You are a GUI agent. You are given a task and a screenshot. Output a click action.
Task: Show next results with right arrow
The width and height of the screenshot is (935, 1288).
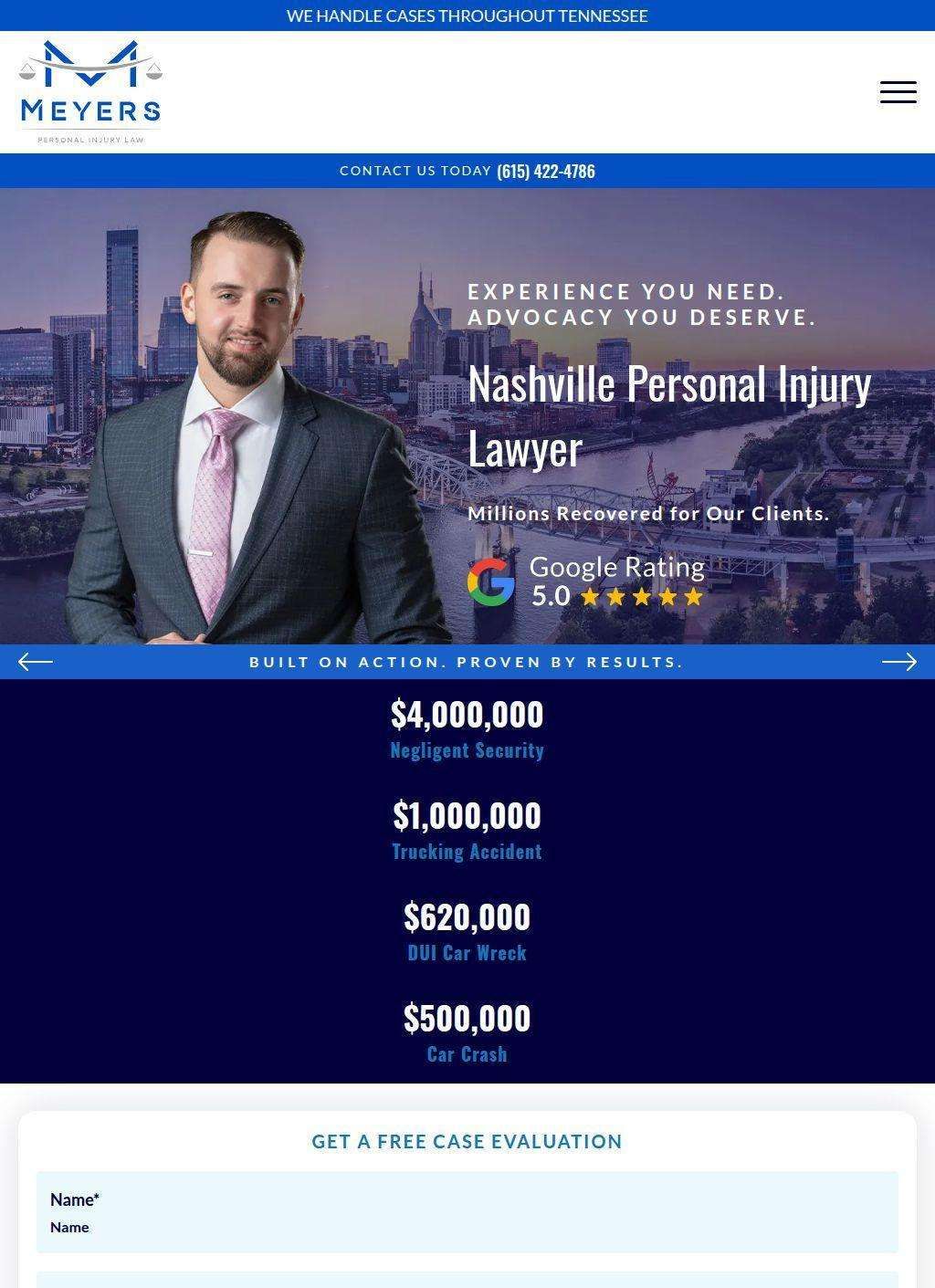[898, 662]
